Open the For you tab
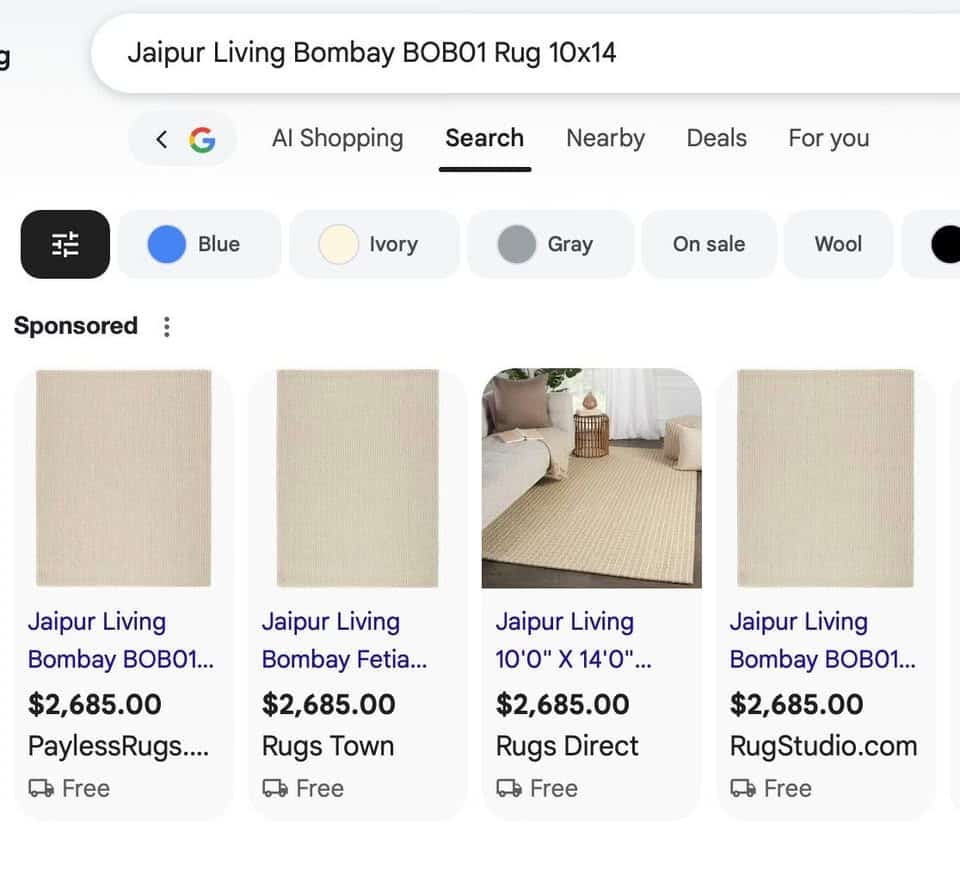 click(x=828, y=139)
